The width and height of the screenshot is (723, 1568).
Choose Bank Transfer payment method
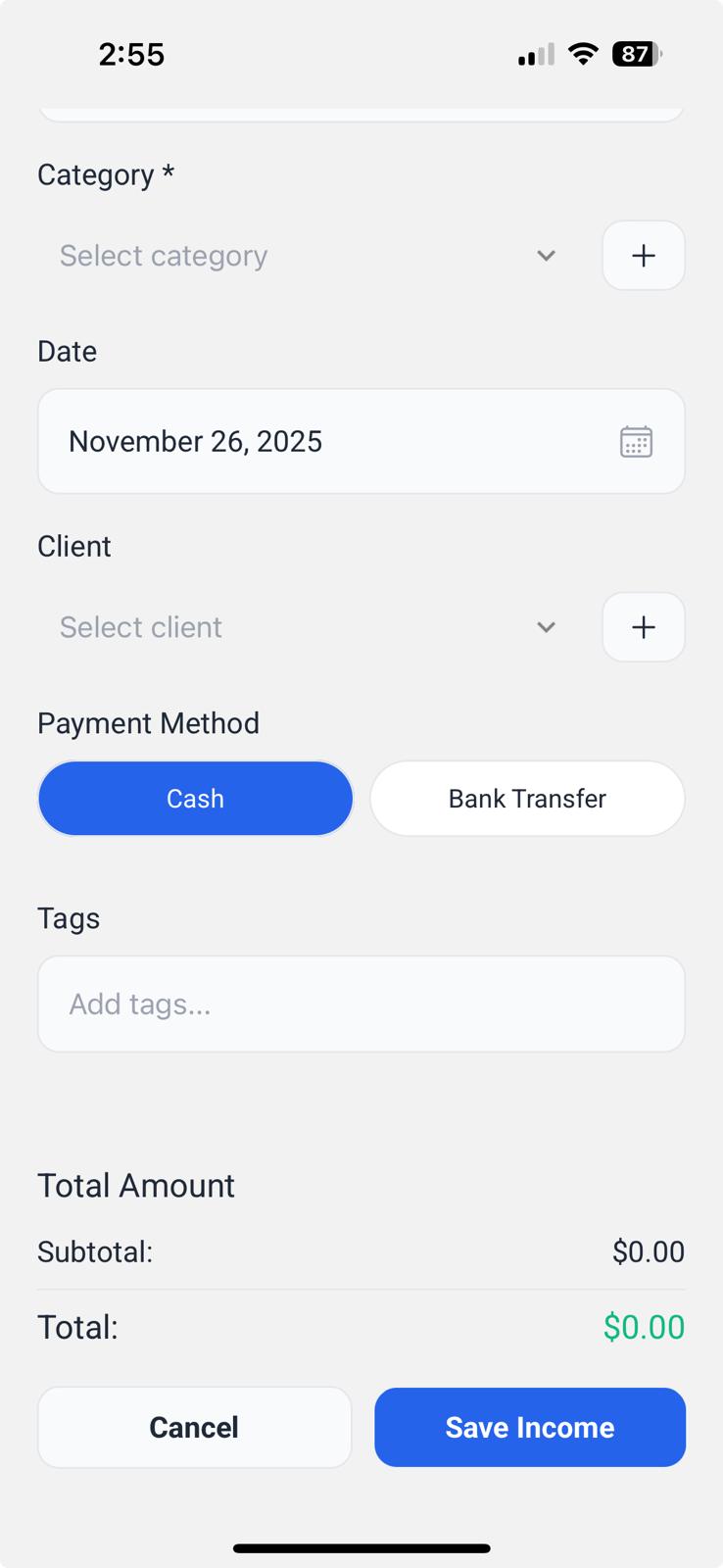click(x=527, y=799)
